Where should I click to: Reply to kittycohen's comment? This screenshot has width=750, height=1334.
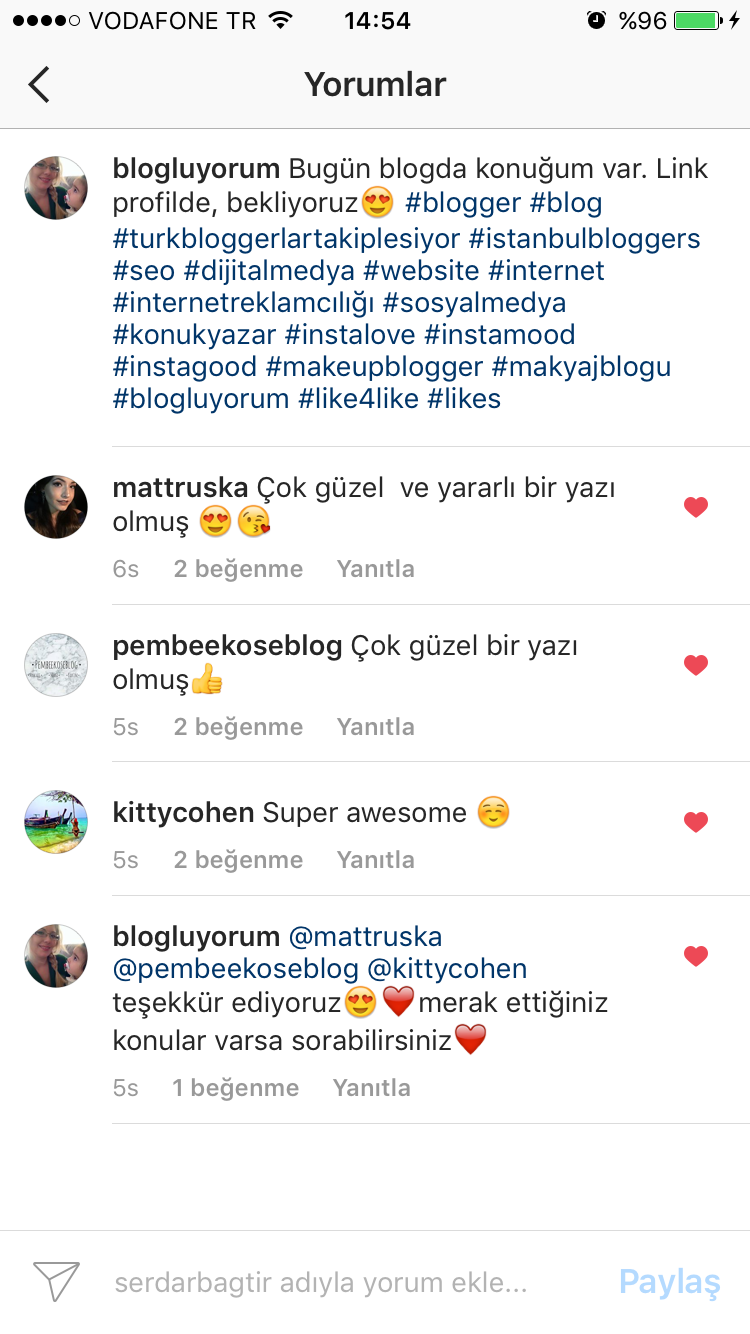[x=375, y=860]
